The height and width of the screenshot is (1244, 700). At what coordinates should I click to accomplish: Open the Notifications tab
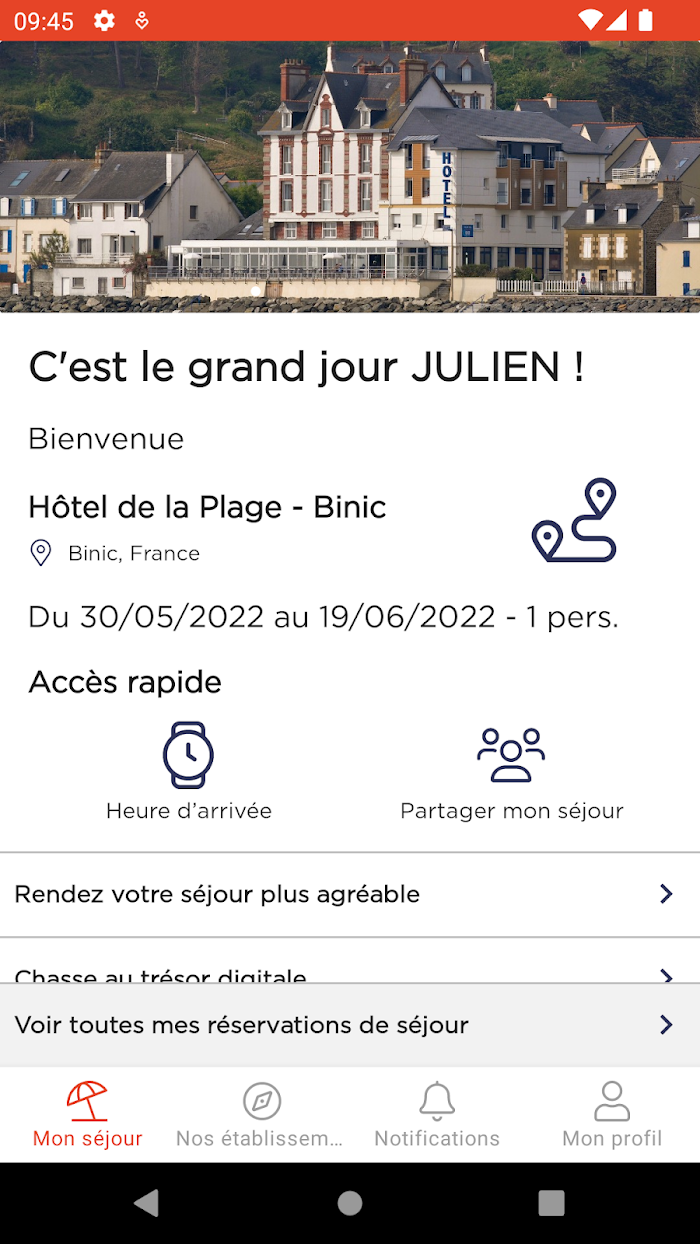click(437, 1115)
